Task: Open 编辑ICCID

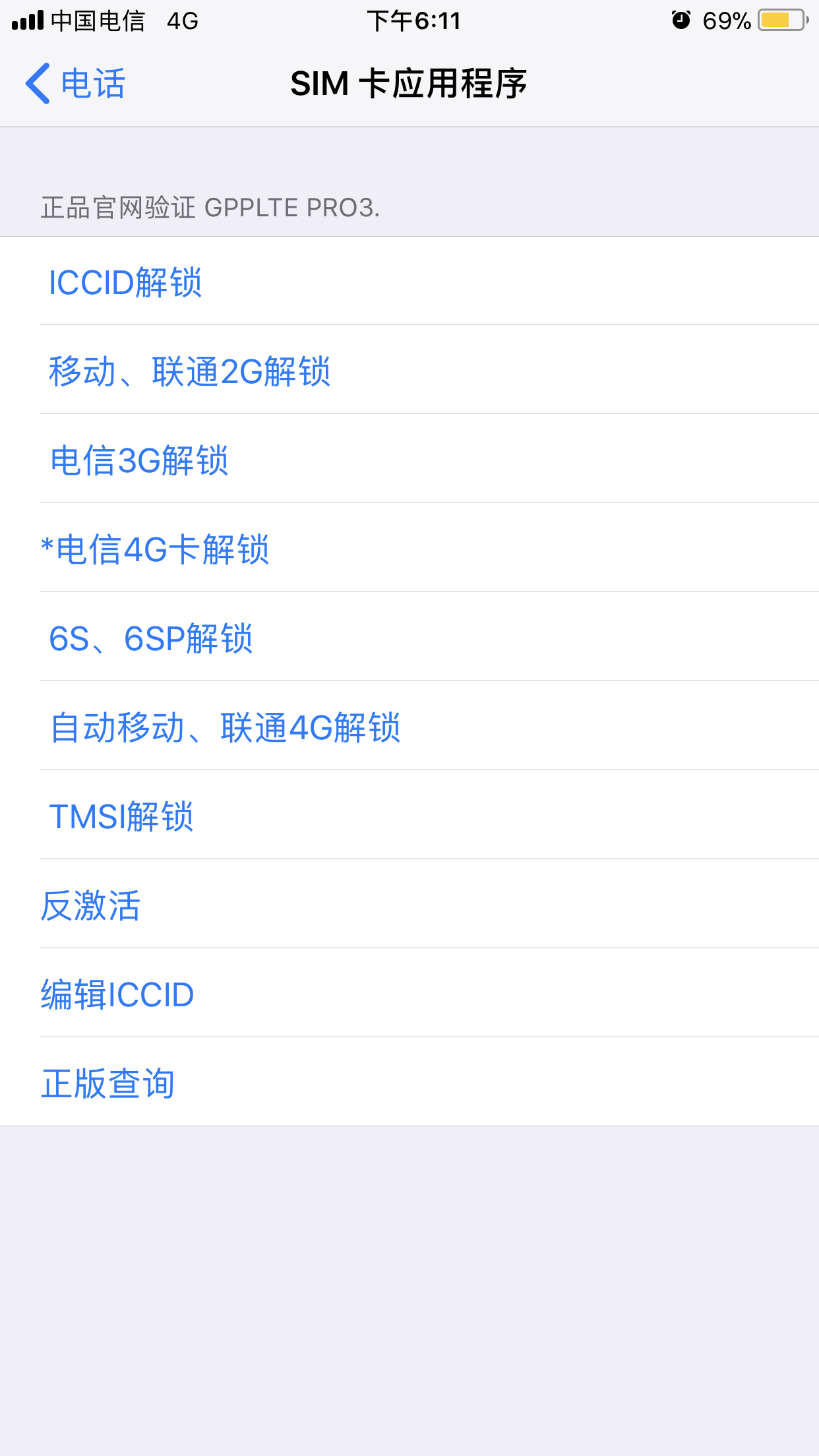Action: click(409, 994)
